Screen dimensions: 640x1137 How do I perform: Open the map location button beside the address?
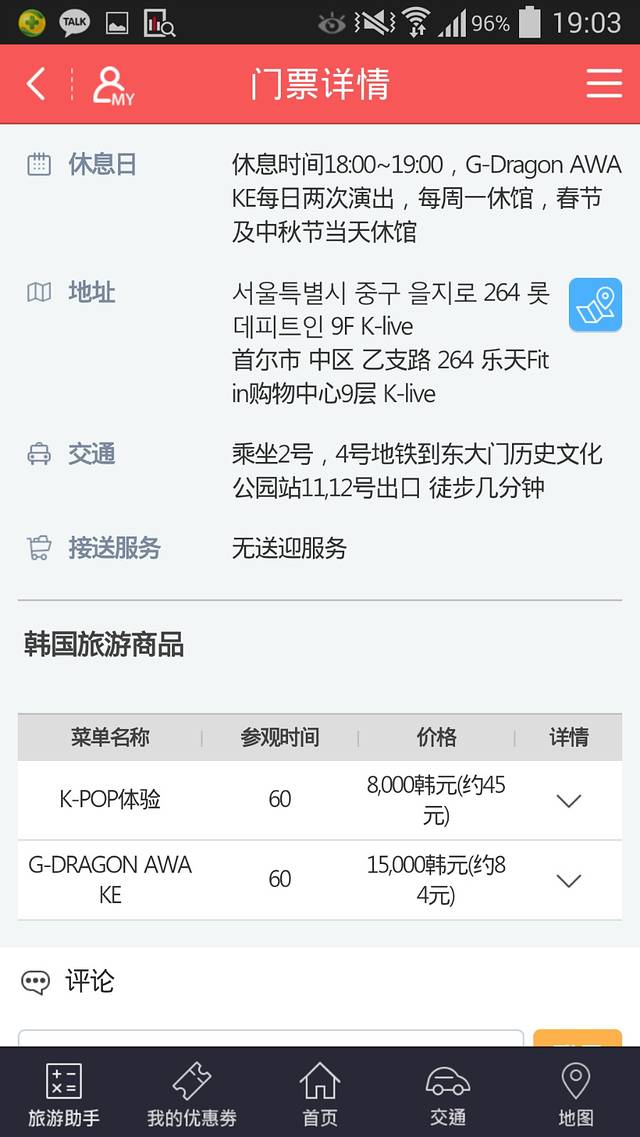(595, 304)
